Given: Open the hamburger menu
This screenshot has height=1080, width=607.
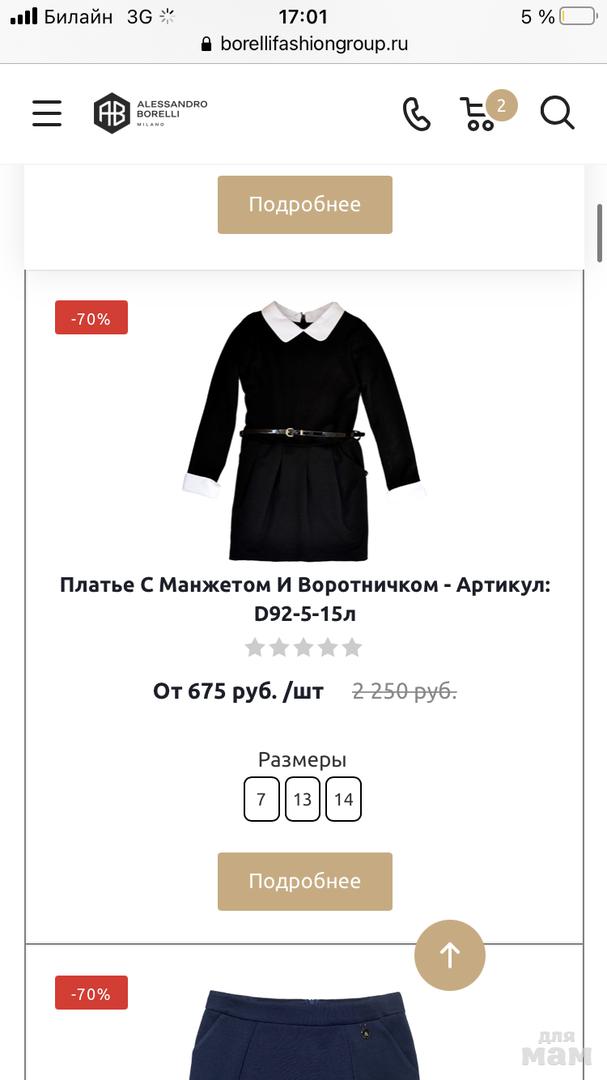Looking at the screenshot, I should tap(47, 113).
